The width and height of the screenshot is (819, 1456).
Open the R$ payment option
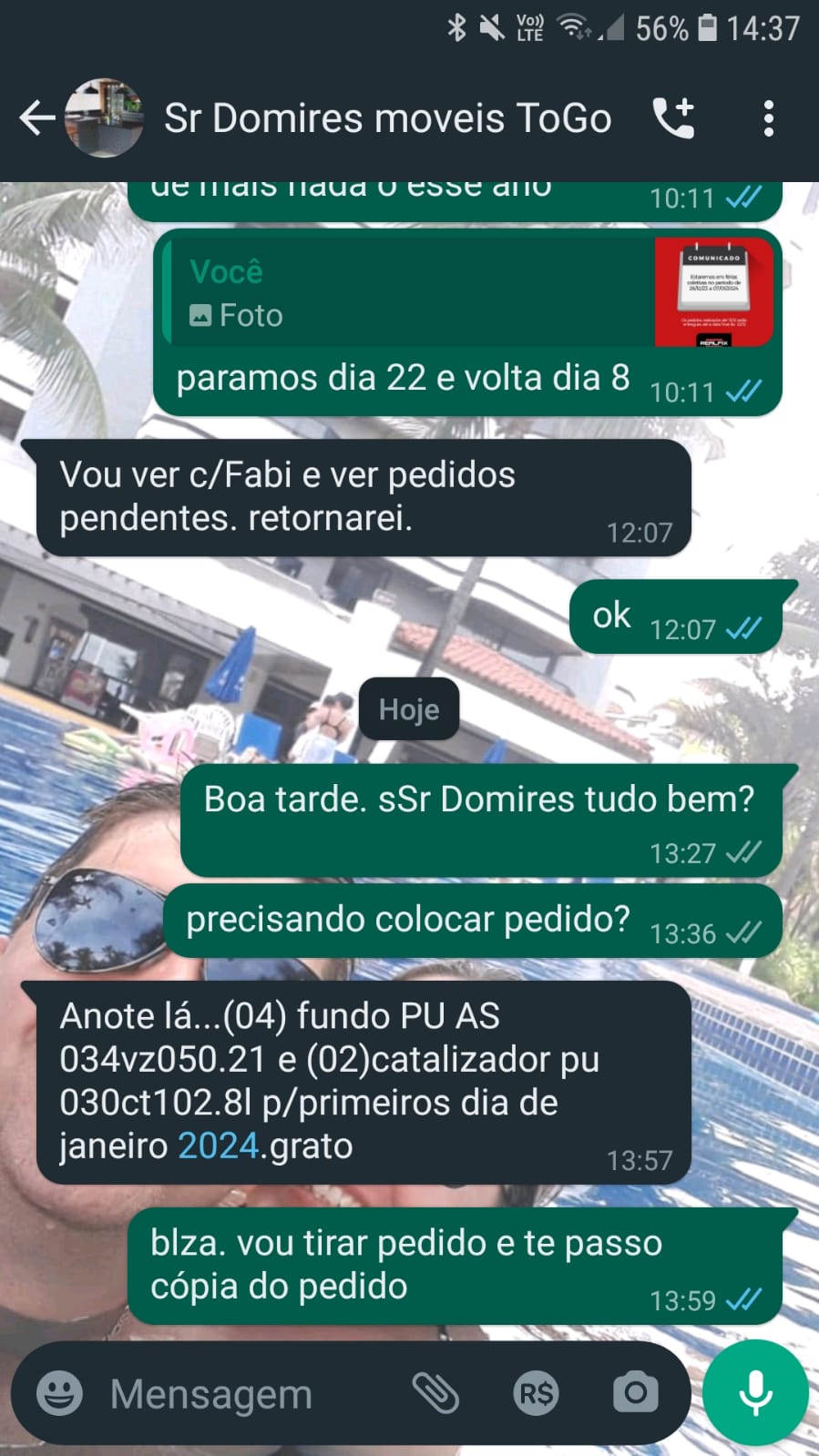[536, 1393]
